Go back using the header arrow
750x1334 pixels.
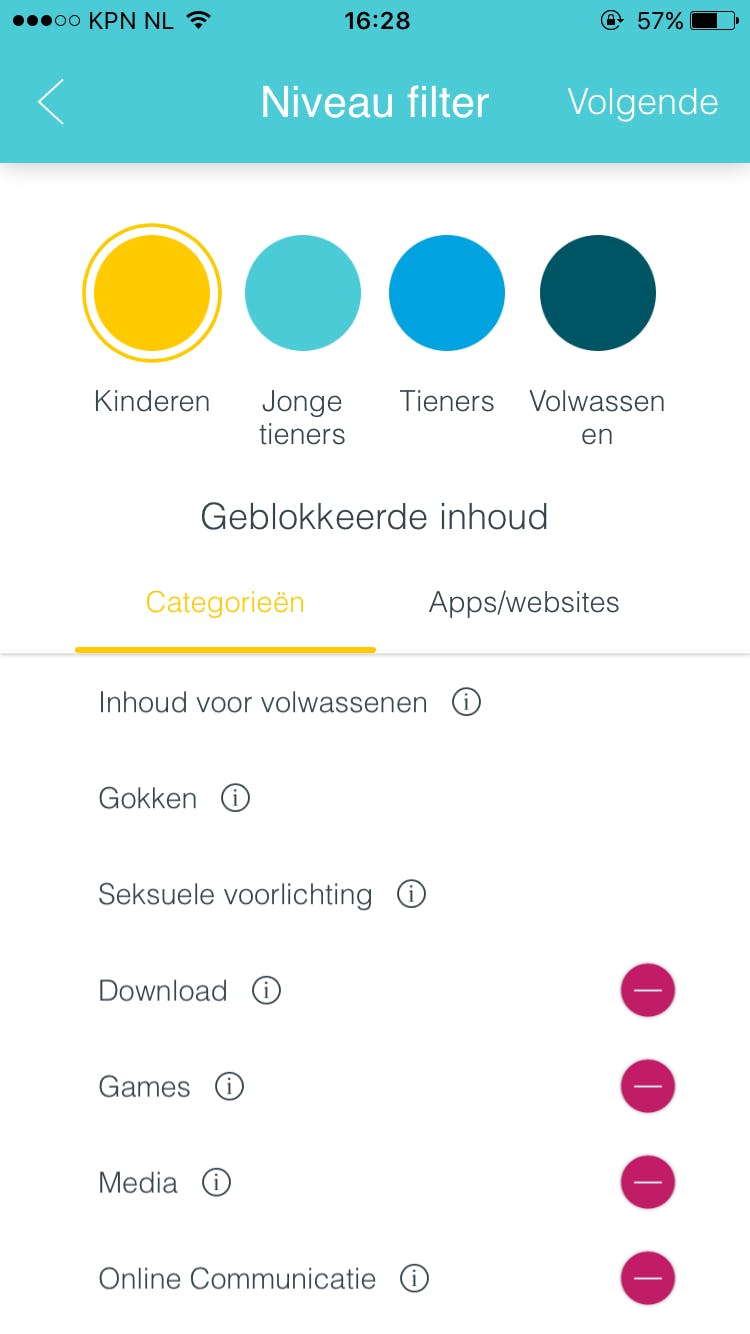tap(51, 102)
